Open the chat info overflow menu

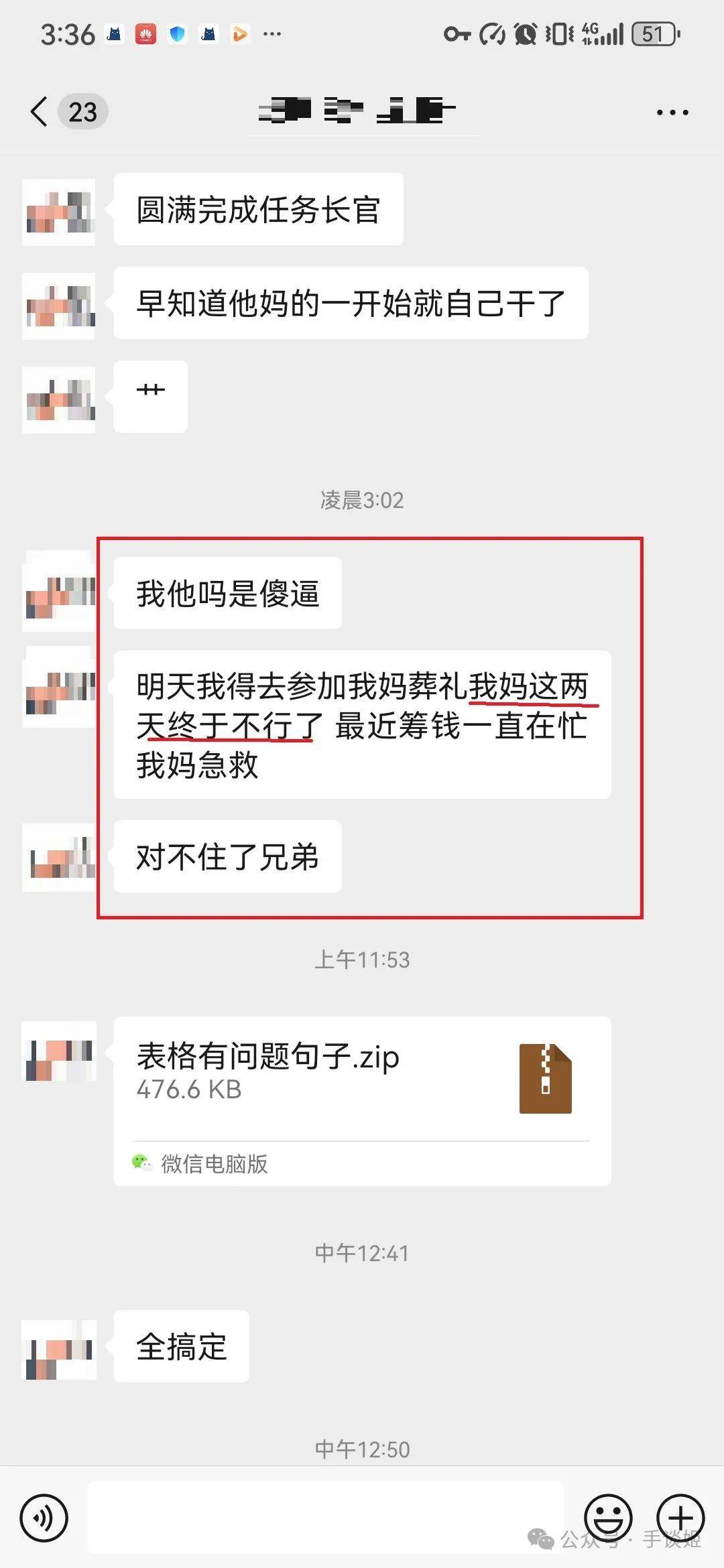672,113
